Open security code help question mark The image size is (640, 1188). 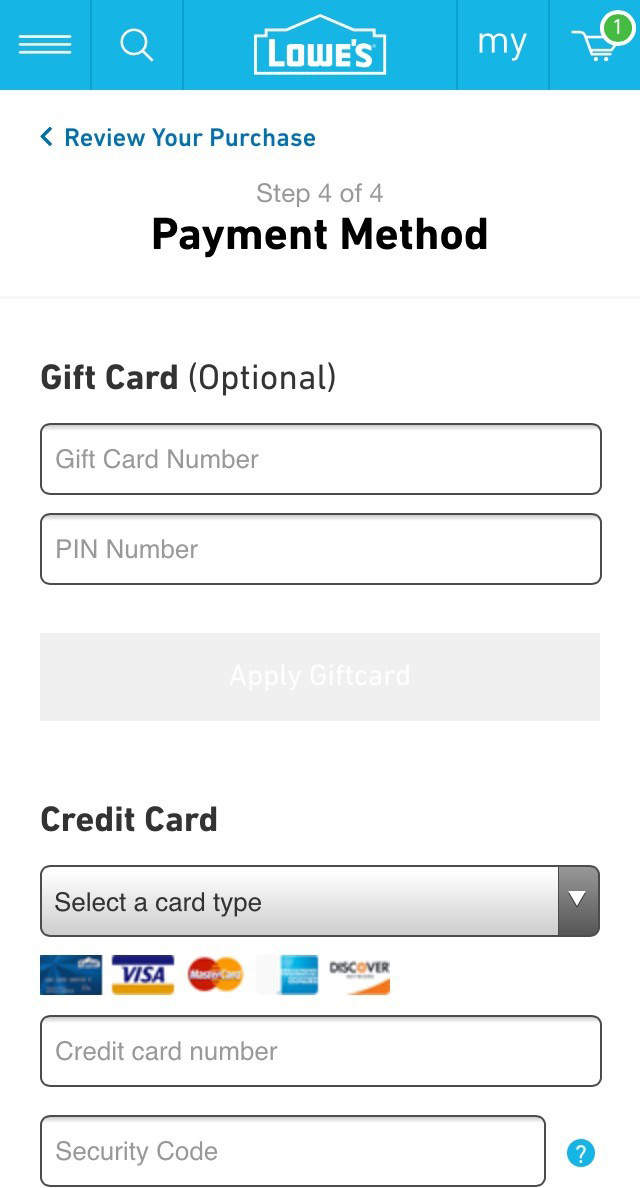tap(581, 1153)
